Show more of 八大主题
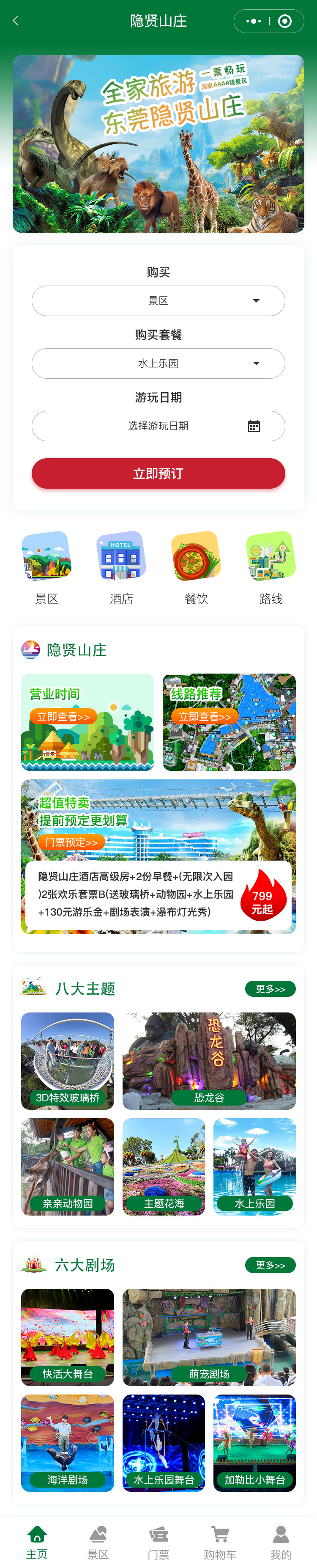 (x=270, y=988)
